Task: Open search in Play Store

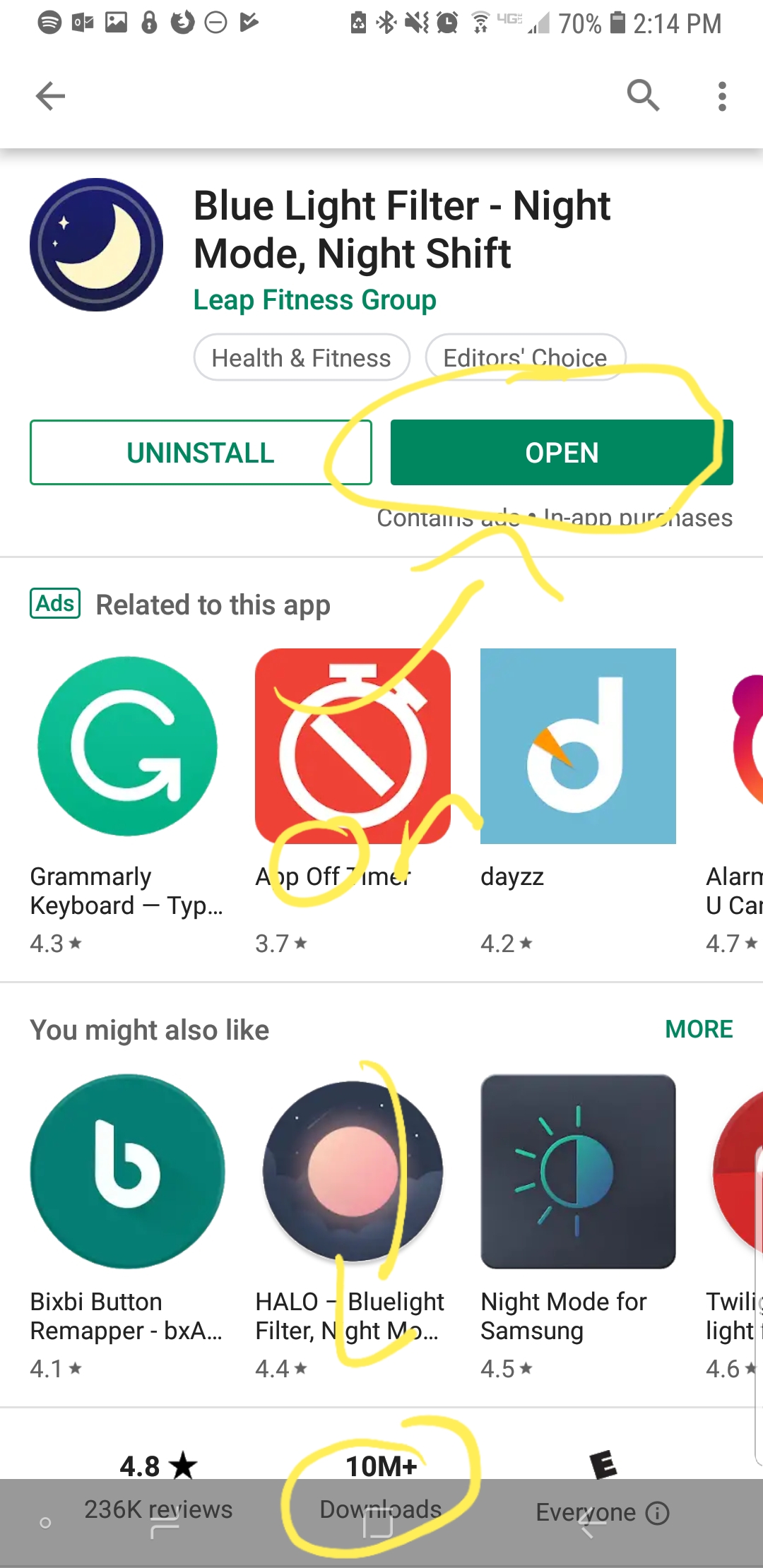Action: 643,95
